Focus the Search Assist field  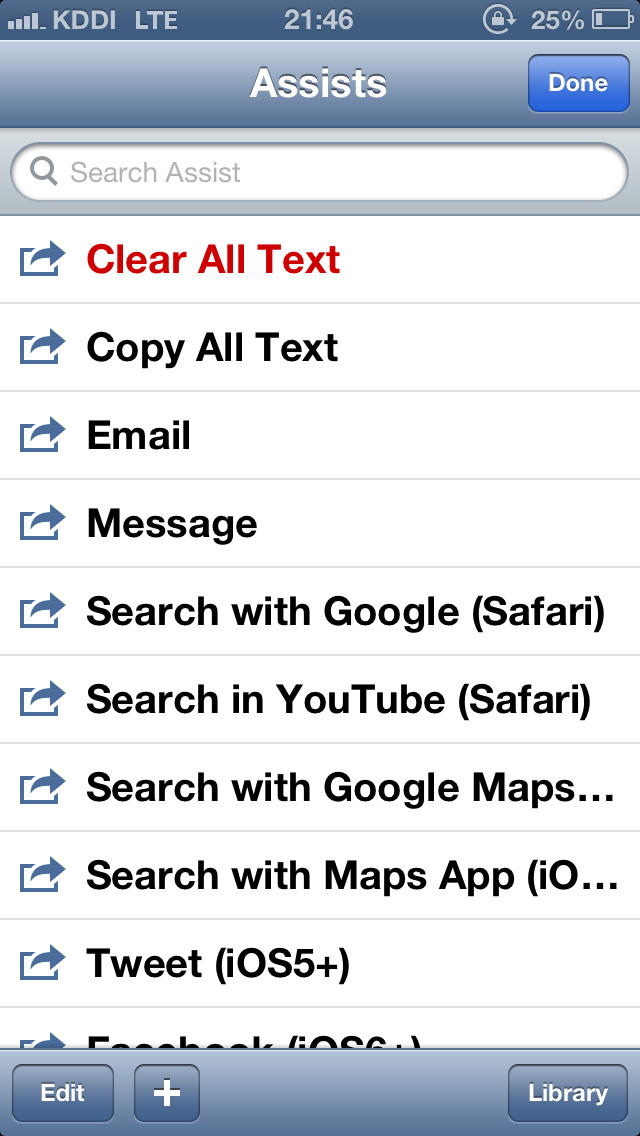tap(320, 172)
